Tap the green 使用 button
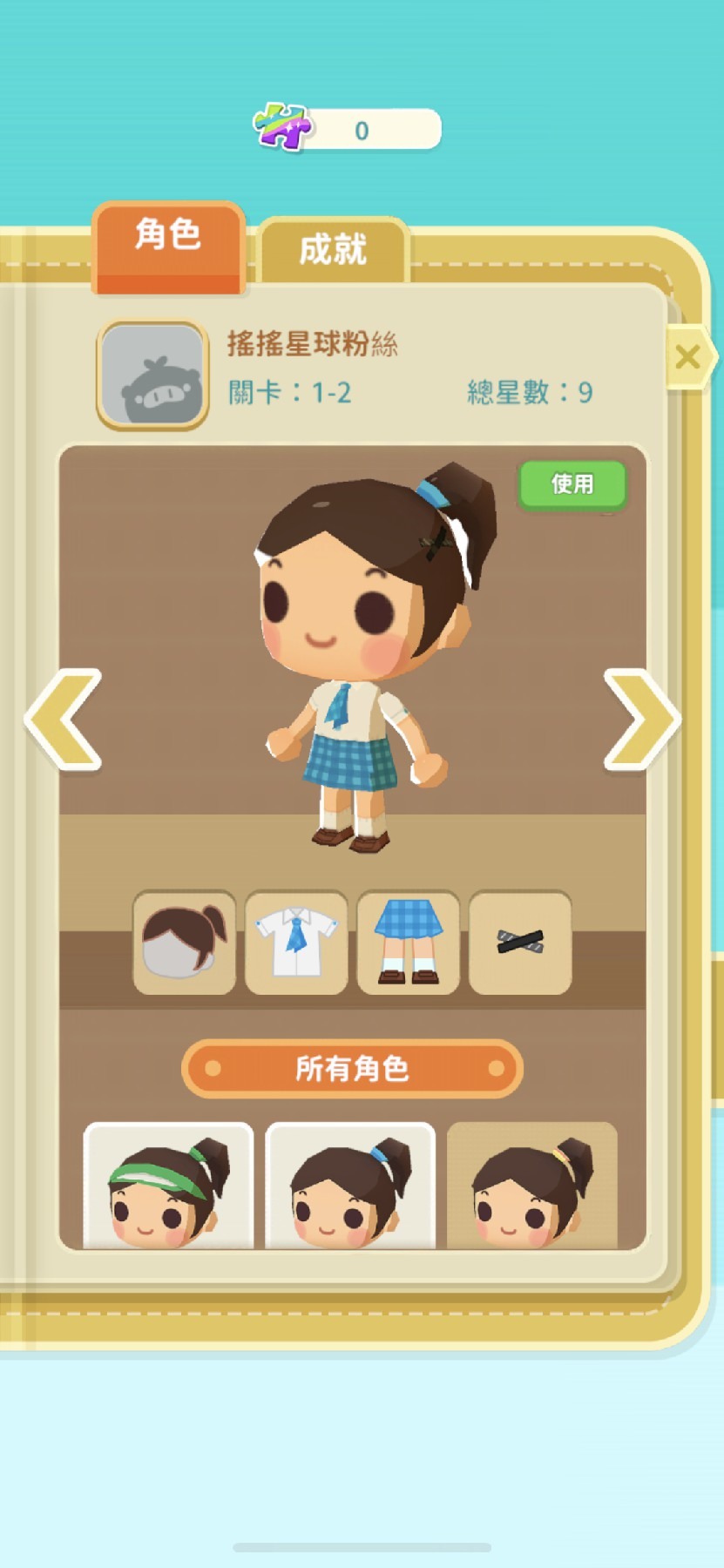The width and height of the screenshot is (724, 1568). (x=572, y=484)
